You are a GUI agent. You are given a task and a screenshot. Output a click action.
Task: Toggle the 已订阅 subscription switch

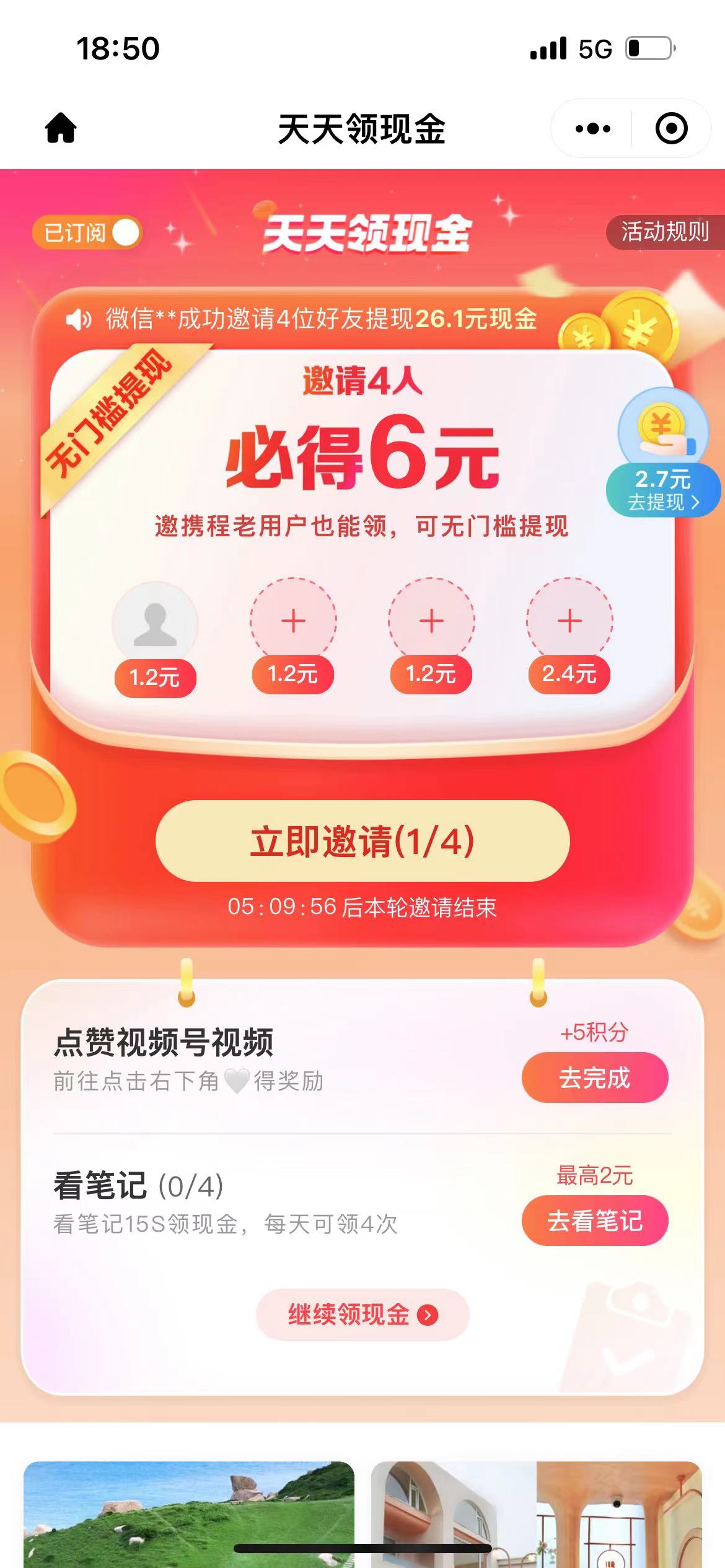click(x=87, y=233)
